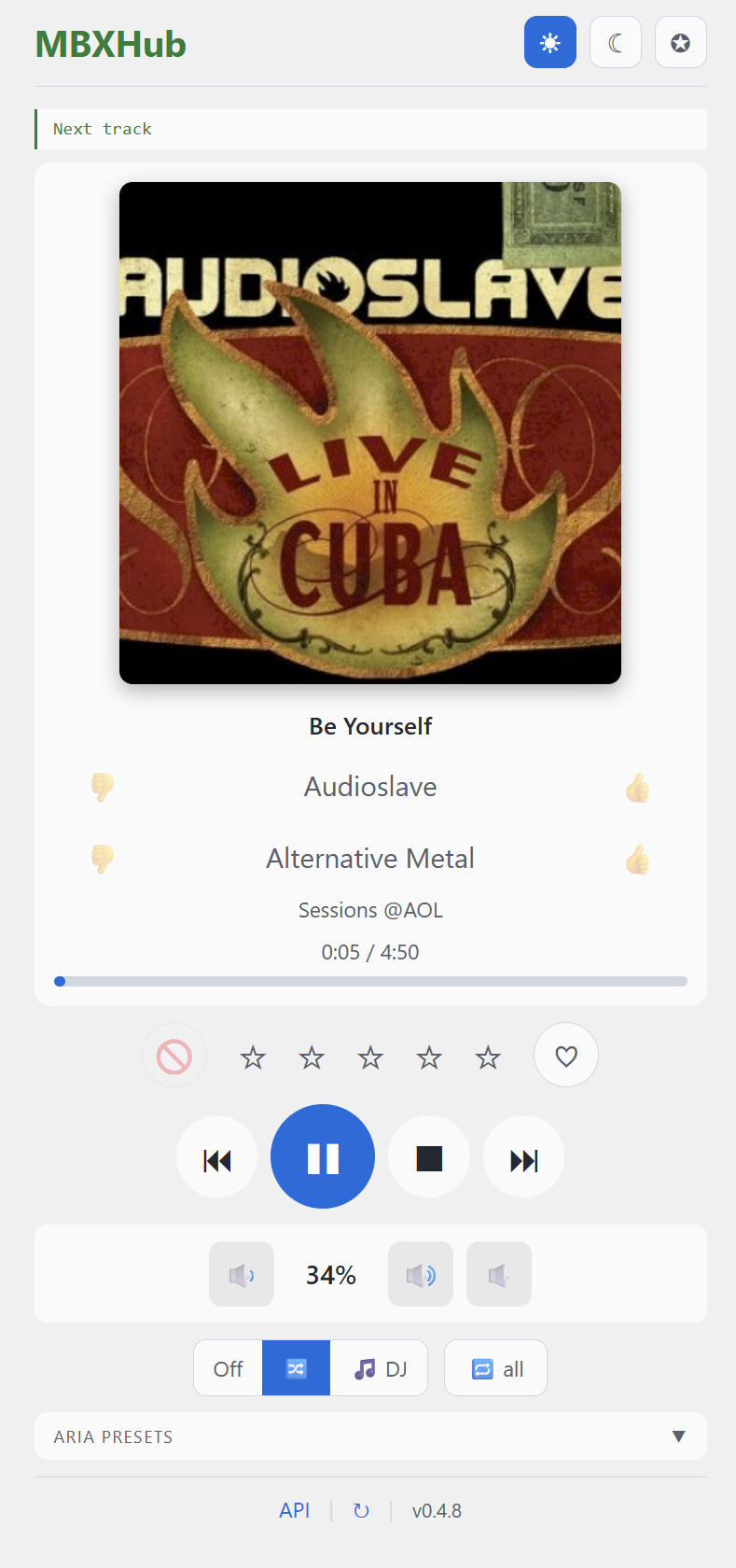Thumbs down the Alternative Metal genre

pyautogui.click(x=103, y=859)
